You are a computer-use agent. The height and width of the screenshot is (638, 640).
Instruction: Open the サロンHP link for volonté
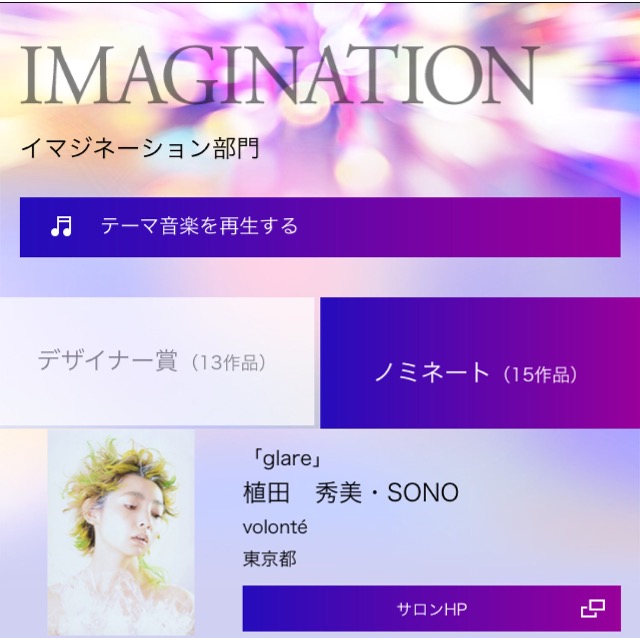click(431, 608)
